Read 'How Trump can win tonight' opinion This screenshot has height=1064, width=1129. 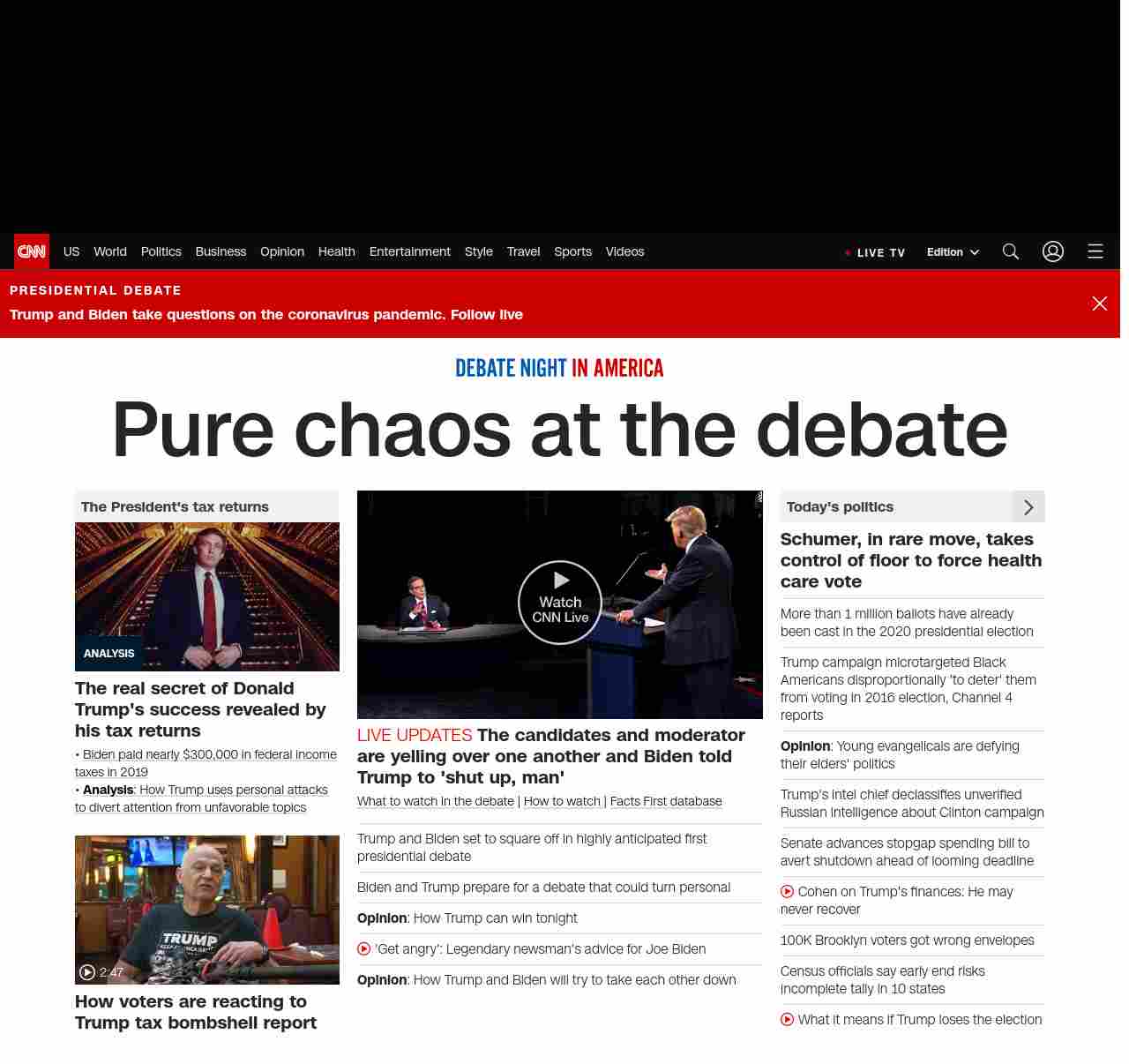tap(495, 918)
